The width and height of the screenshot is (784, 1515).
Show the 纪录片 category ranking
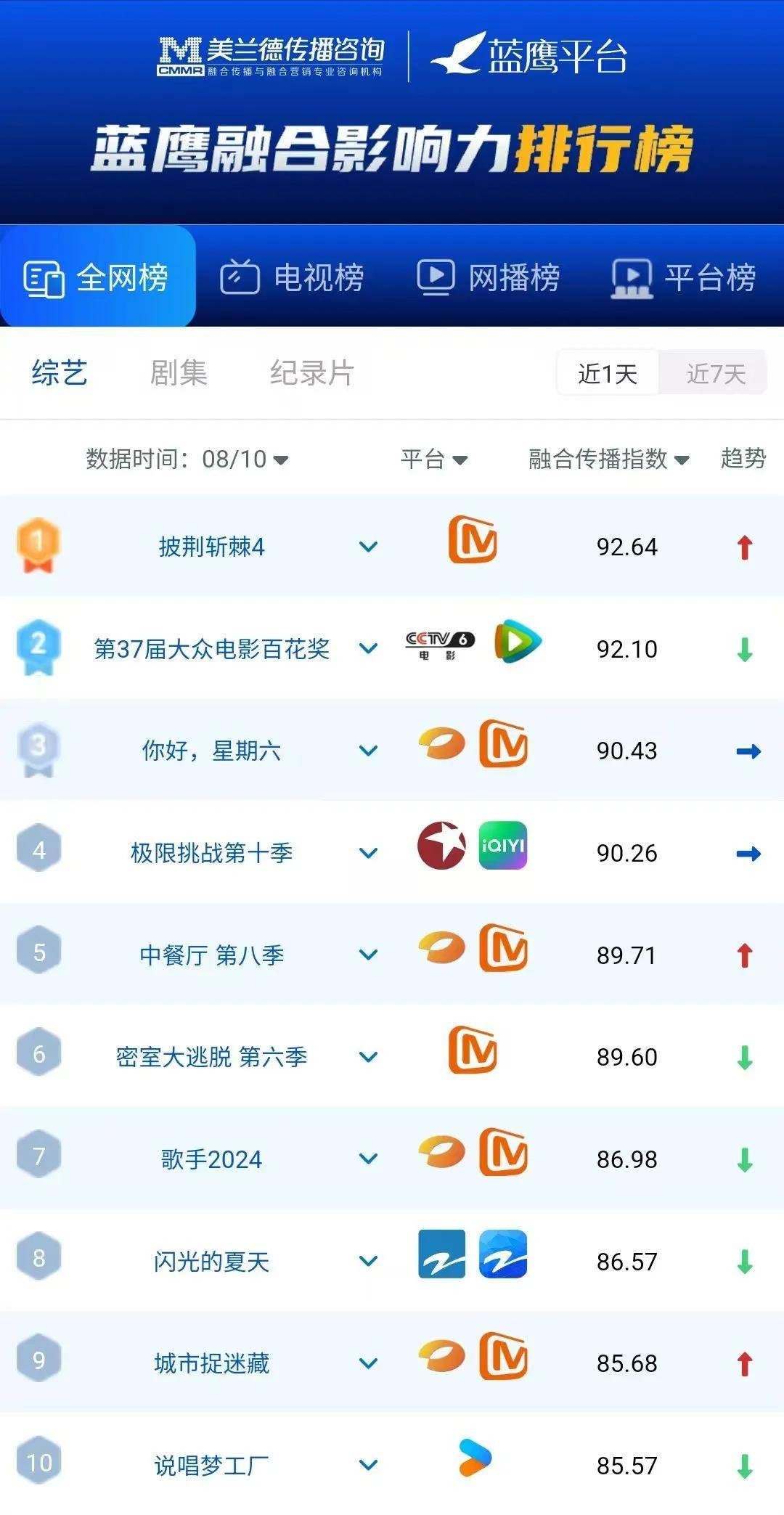pos(312,373)
